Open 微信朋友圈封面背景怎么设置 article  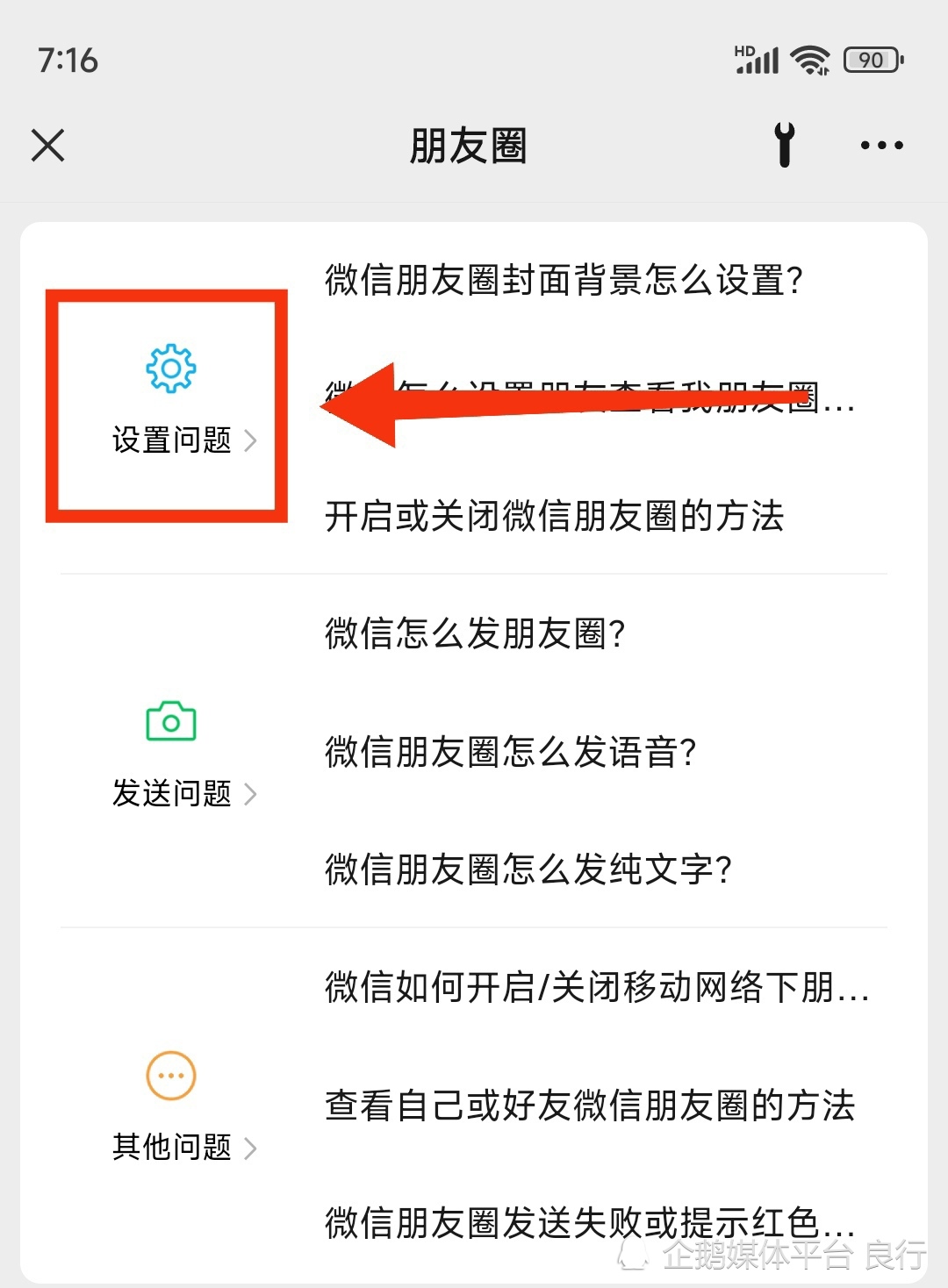pos(564,281)
